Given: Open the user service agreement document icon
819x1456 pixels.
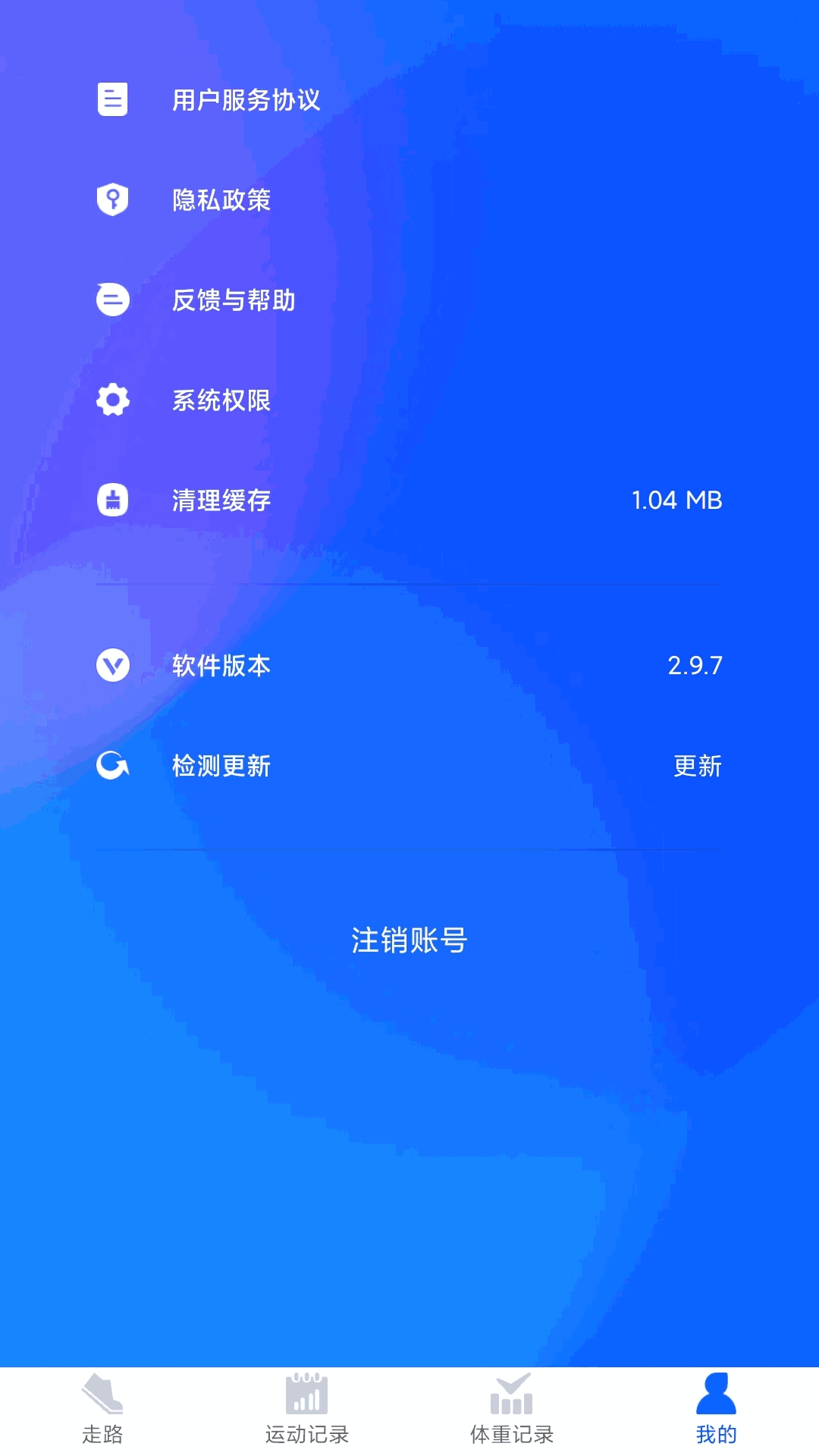Looking at the screenshot, I should pyautogui.click(x=111, y=99).
